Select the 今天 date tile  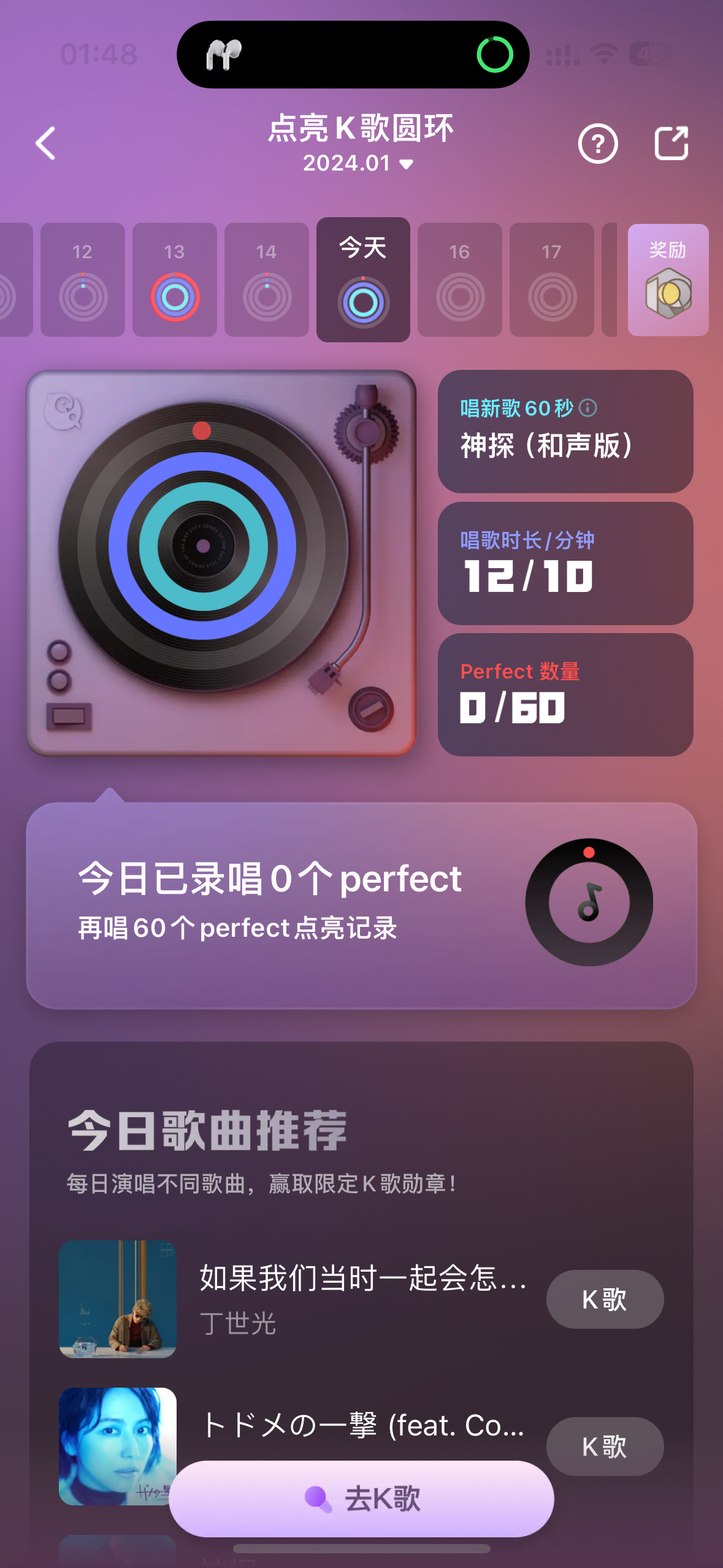click(363, 280)
